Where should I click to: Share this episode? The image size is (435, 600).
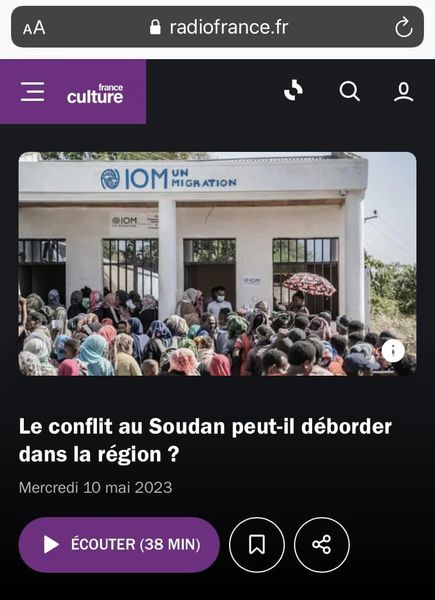point(322,545)
